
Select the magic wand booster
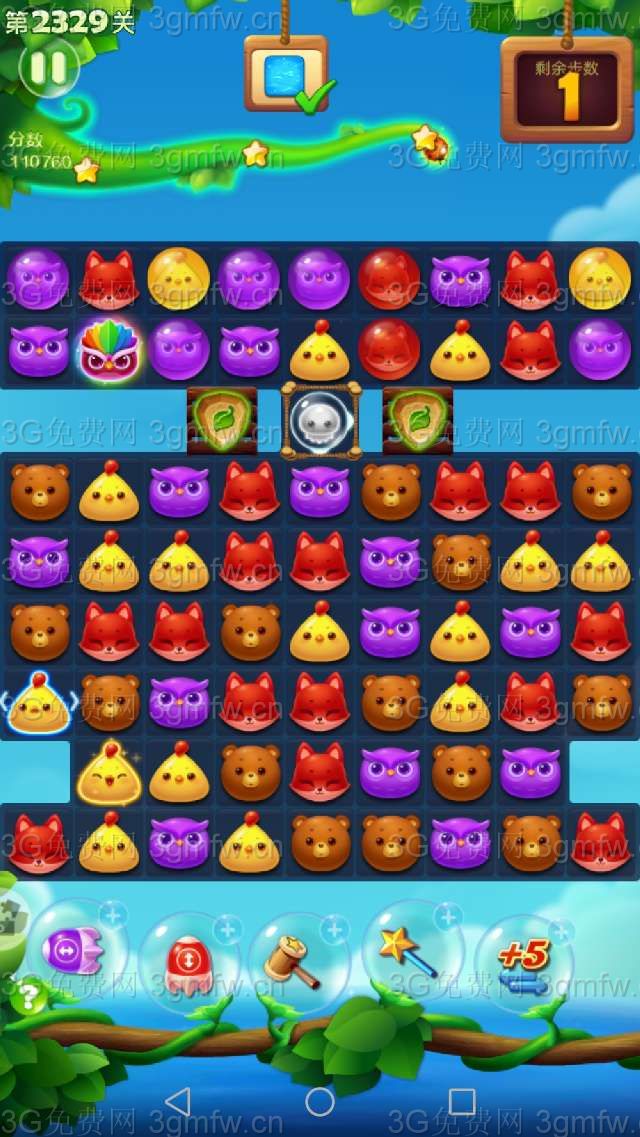click(409, 950)
